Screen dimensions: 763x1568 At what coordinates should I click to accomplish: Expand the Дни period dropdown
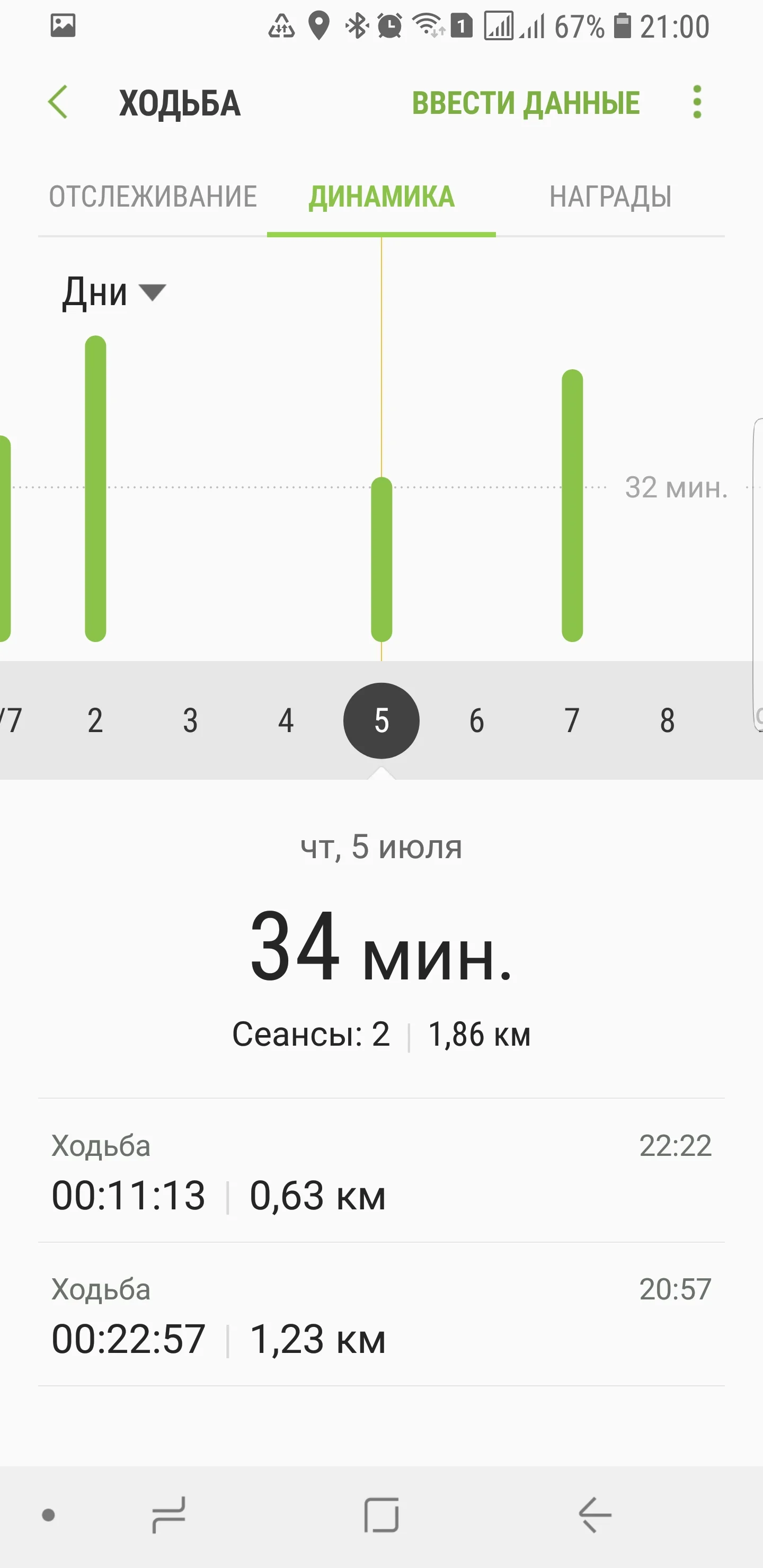tap(114, 293)
